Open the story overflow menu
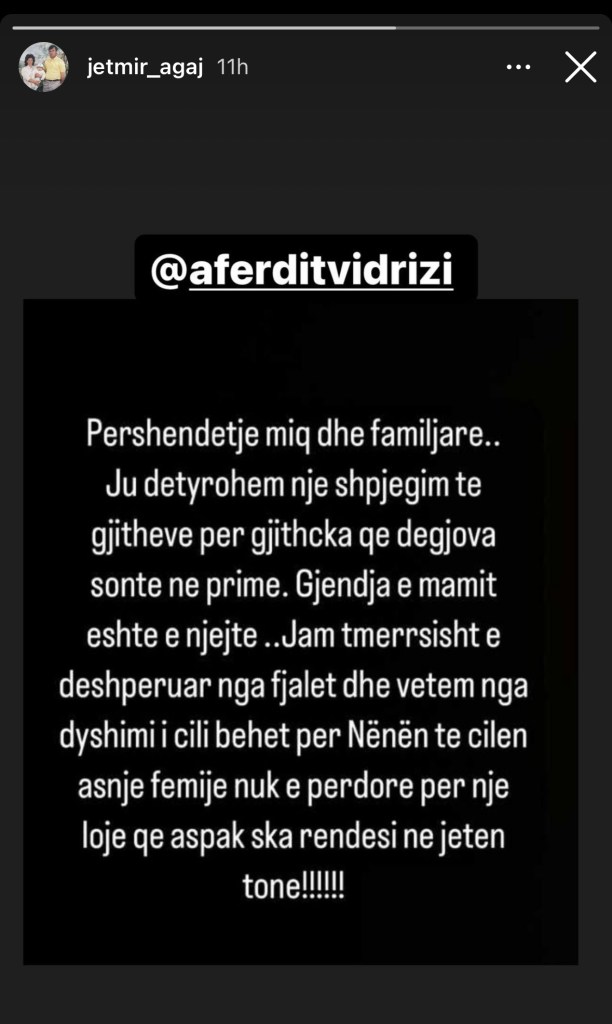The height and width of the screenshot is (1024, 612). click(518, 67)
